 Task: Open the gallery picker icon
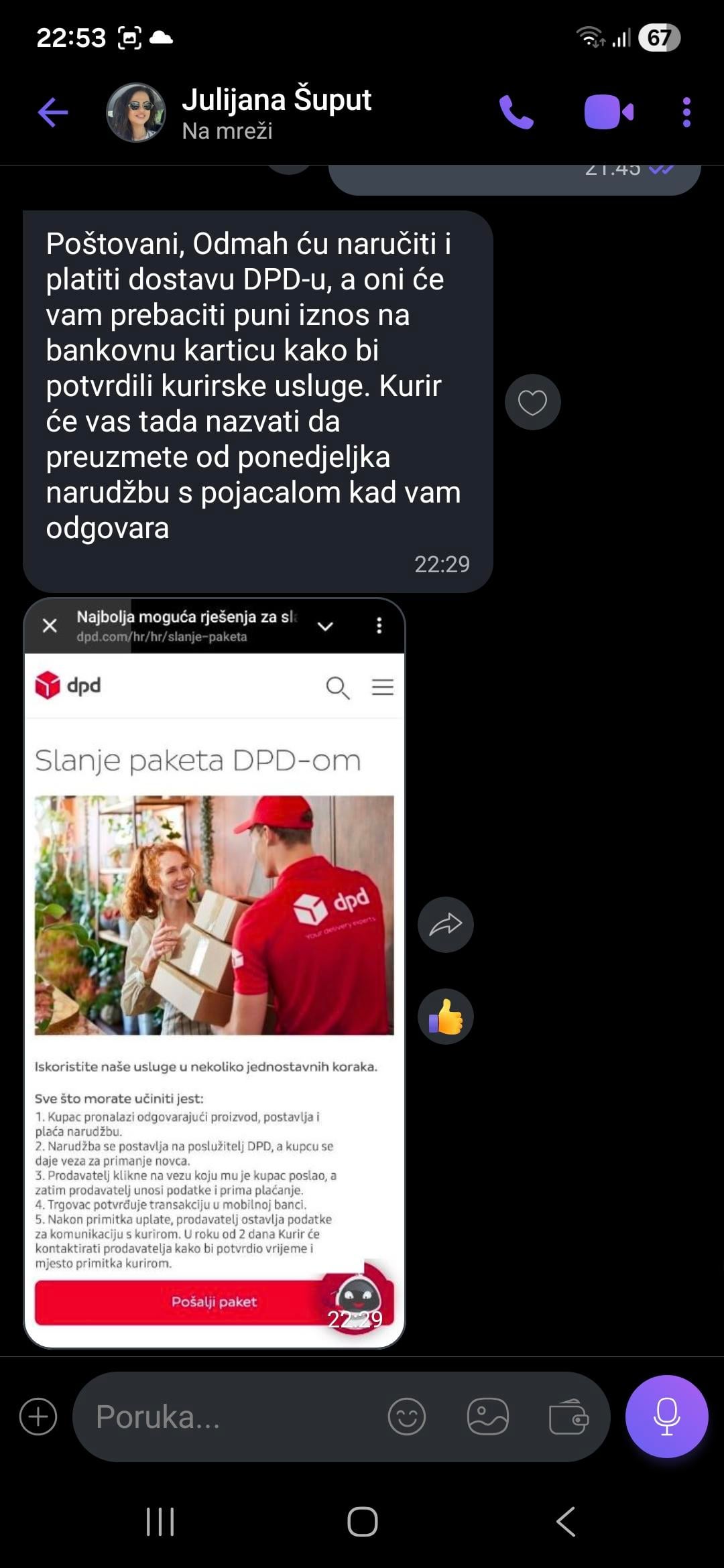coord(487,1417)
